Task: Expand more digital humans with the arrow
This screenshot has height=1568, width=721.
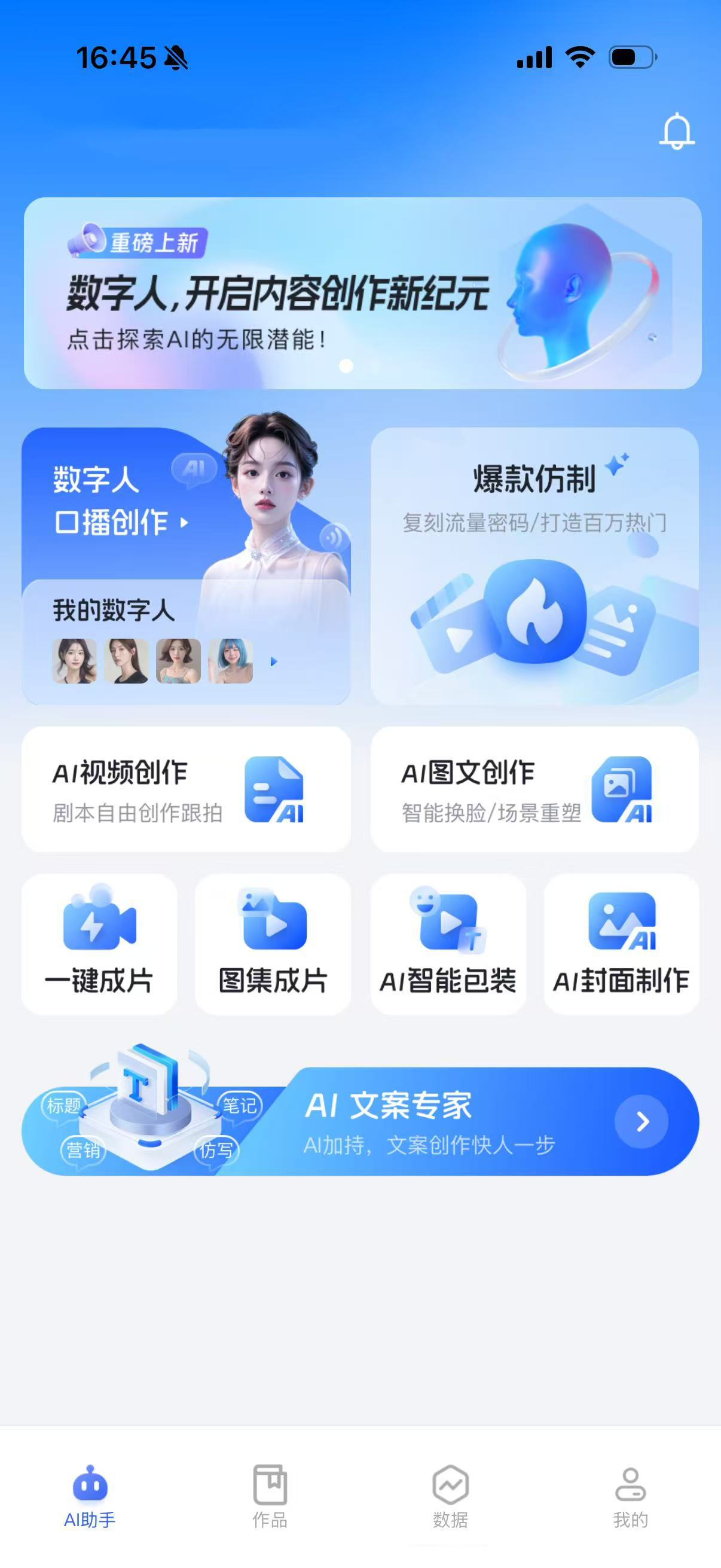Action: [x=274, y=663]
